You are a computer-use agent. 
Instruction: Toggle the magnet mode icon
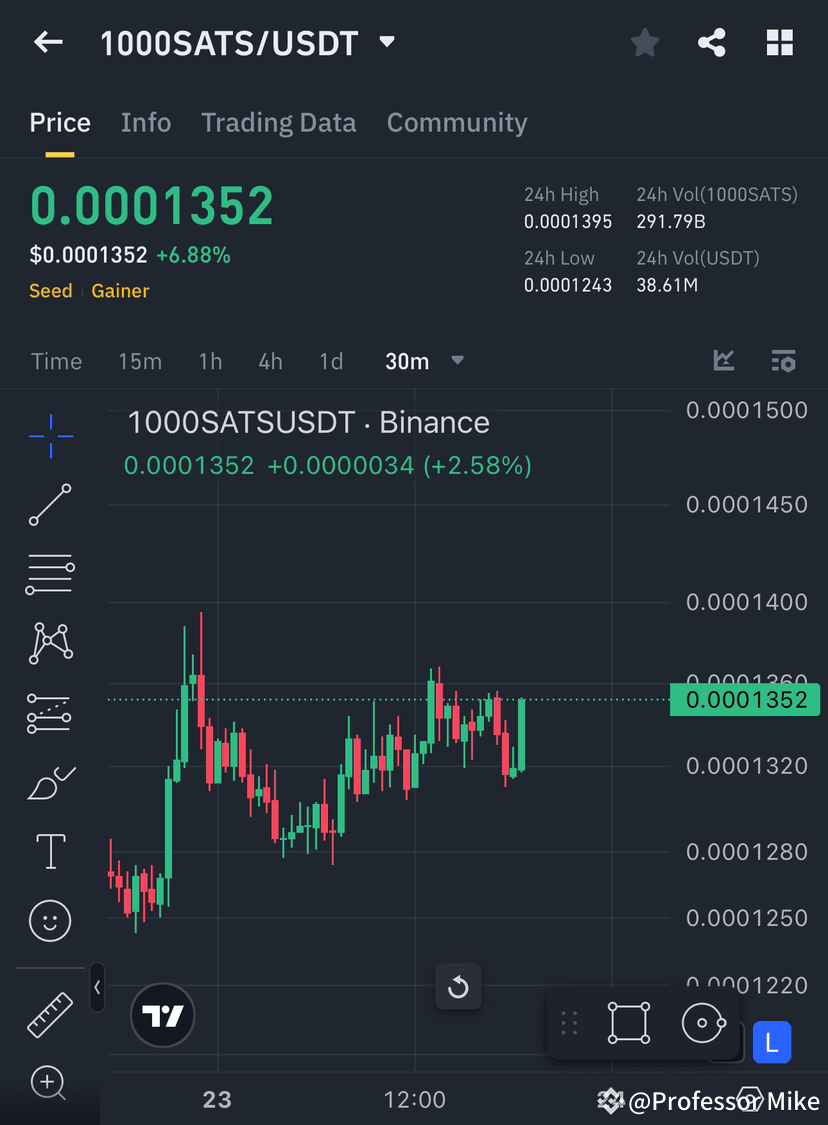pos(703,1022)
